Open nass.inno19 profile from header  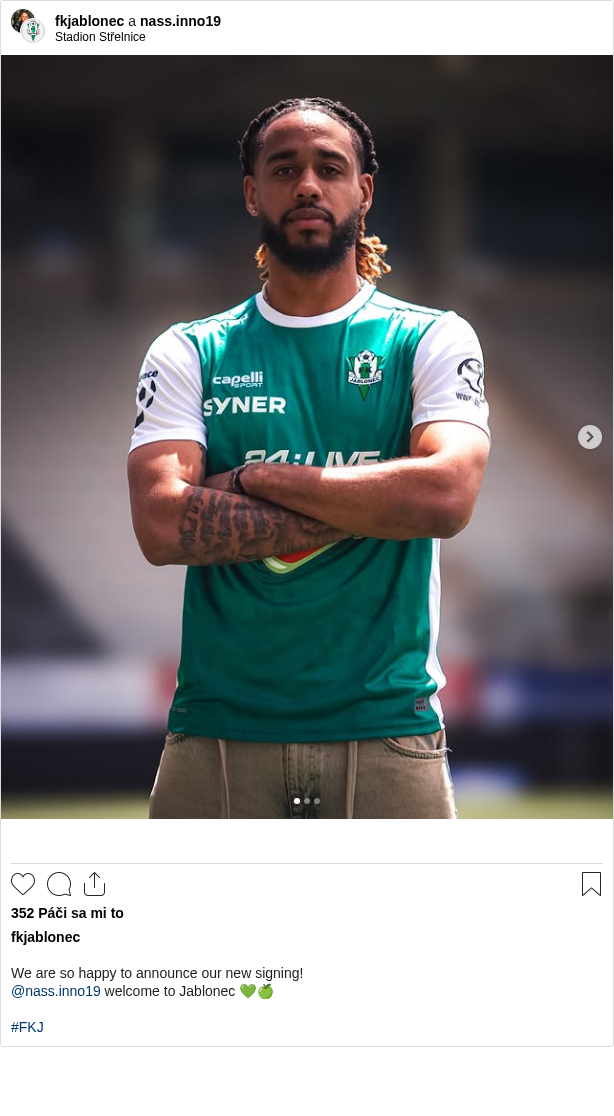(180, 21)
